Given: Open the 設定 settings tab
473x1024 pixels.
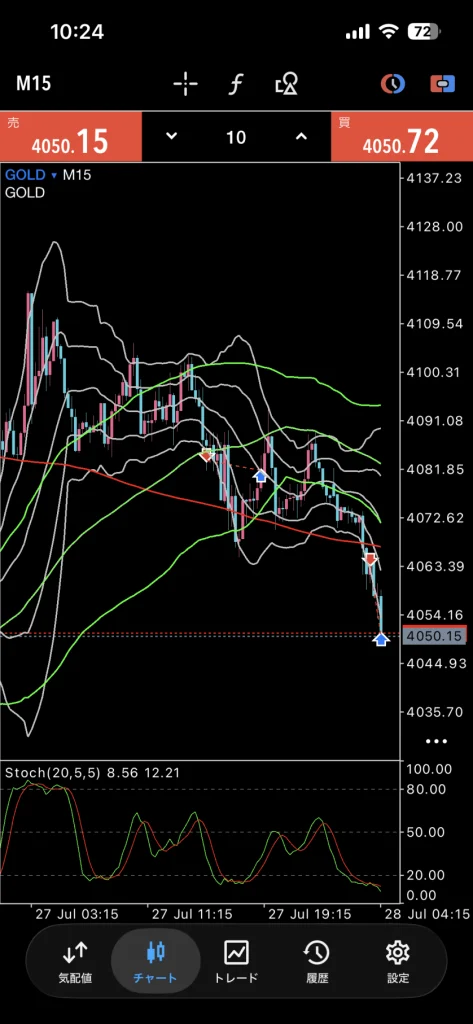Looking at the screenshot, I should tap(398, 962).
